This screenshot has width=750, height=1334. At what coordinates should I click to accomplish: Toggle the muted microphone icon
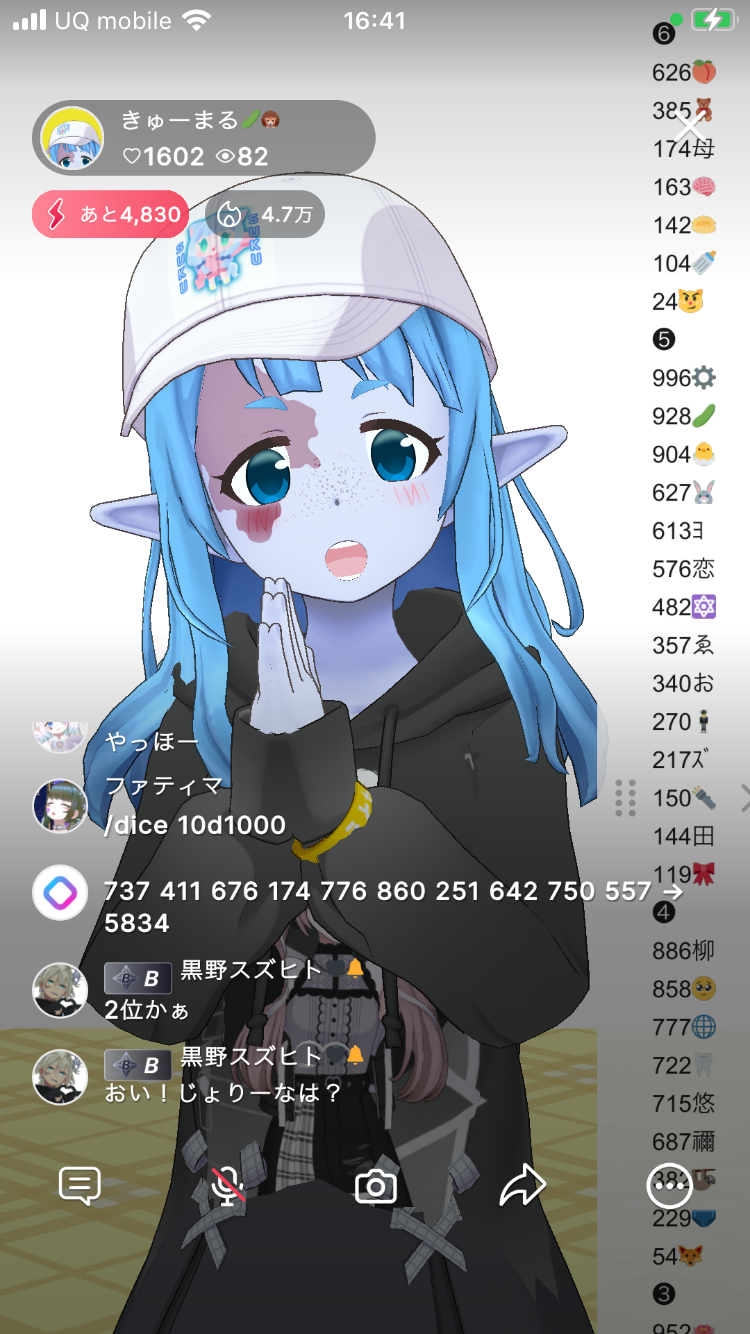(229, 1186)
